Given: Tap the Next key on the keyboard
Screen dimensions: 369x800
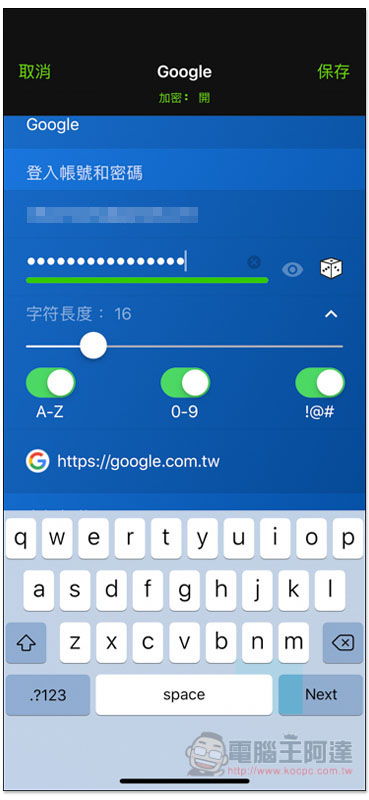Looking at the screenshot, I should [321, 694].
